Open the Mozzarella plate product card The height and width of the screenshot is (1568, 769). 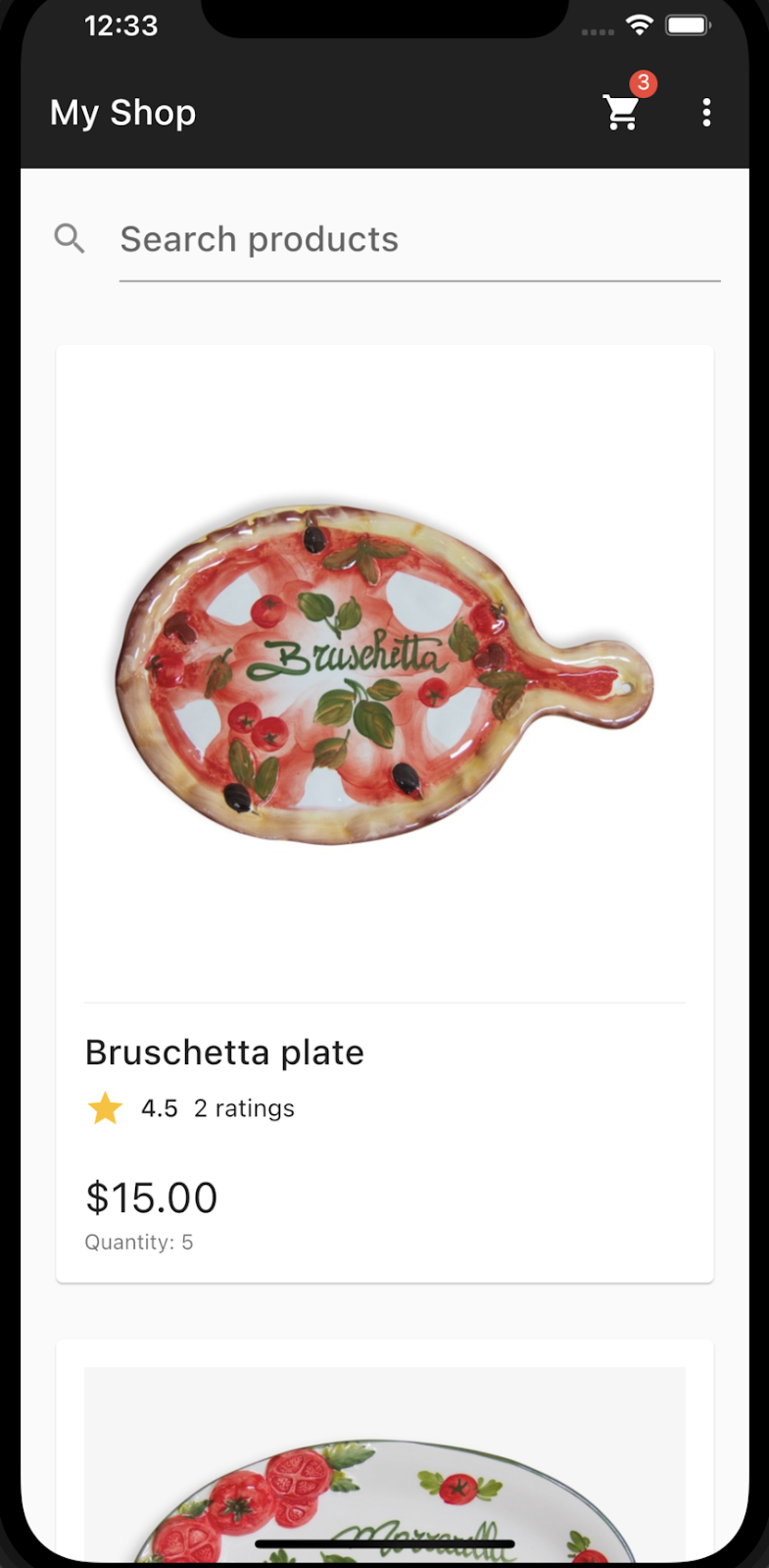(x=385, y=1450)
